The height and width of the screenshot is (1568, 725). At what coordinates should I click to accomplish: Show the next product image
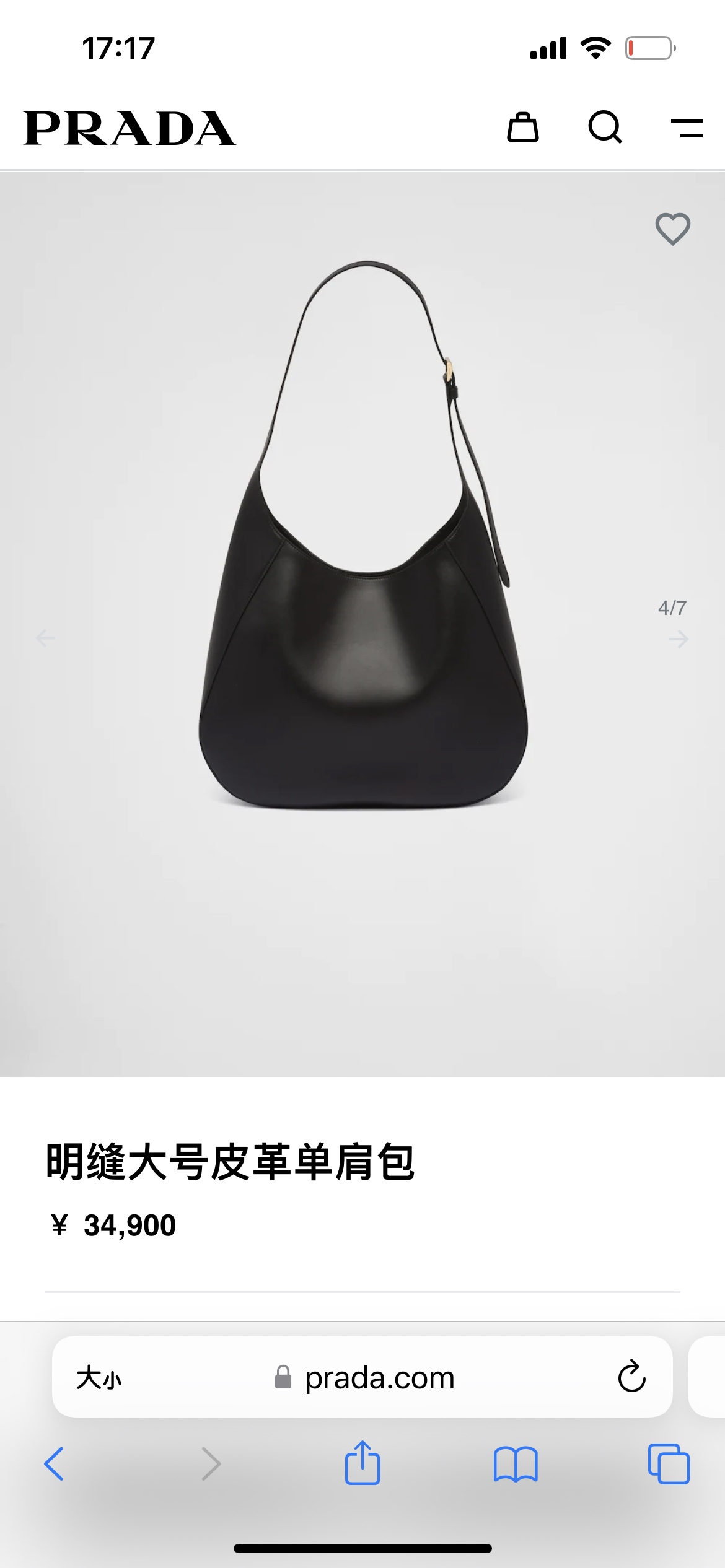[x=679, y=638]
